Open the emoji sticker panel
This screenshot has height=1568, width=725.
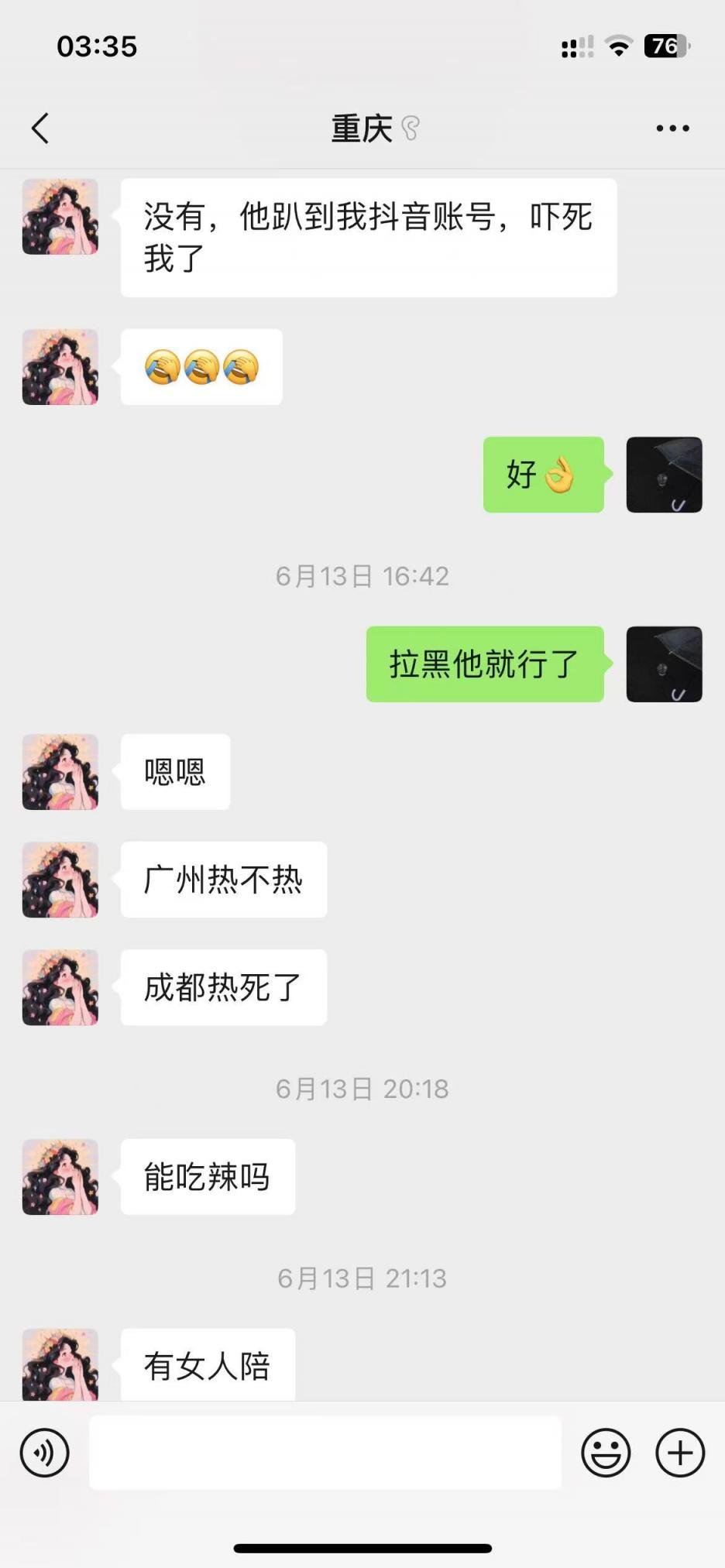coord(606,1453)
